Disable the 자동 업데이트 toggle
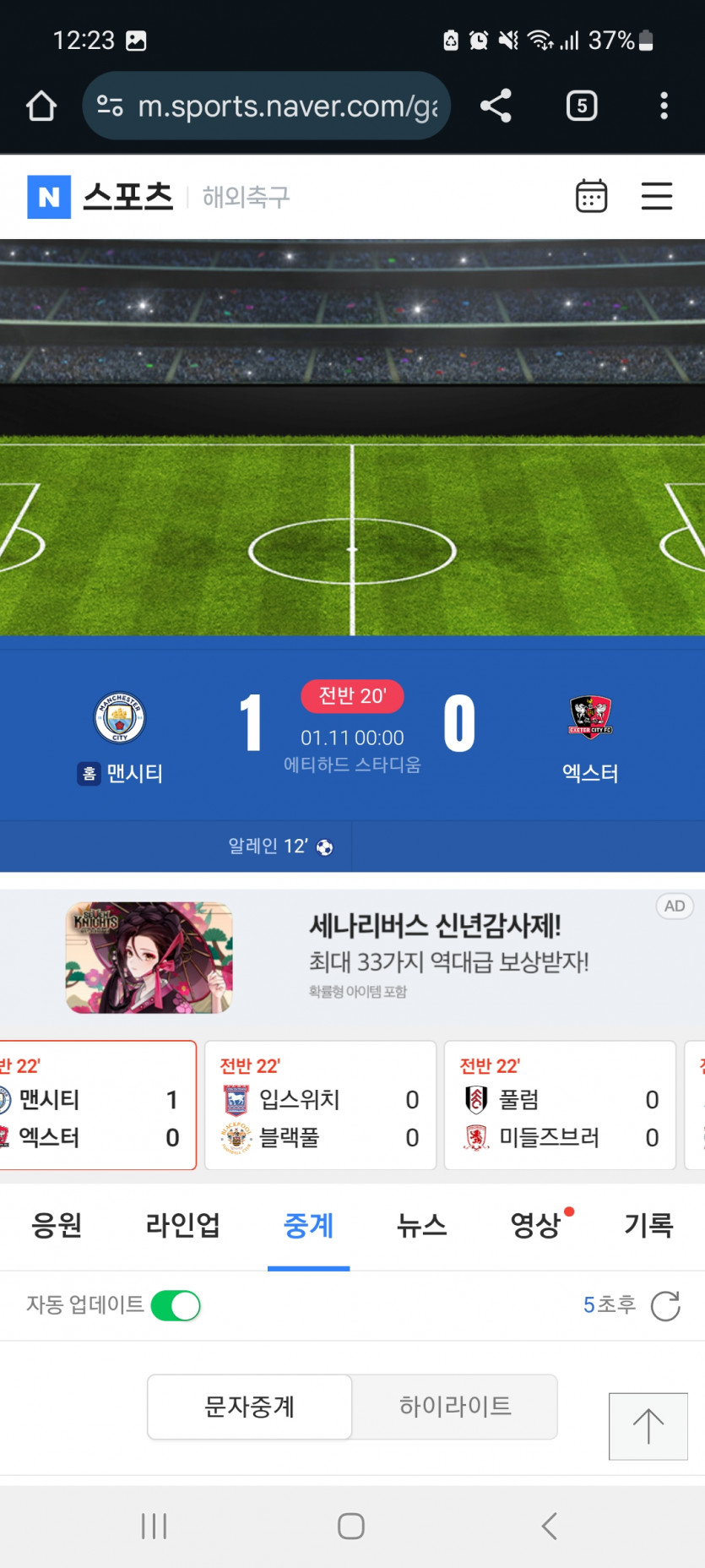The height and width of the screenshot is (1568, 705). pyautogui.click(x=175, y=1305)
